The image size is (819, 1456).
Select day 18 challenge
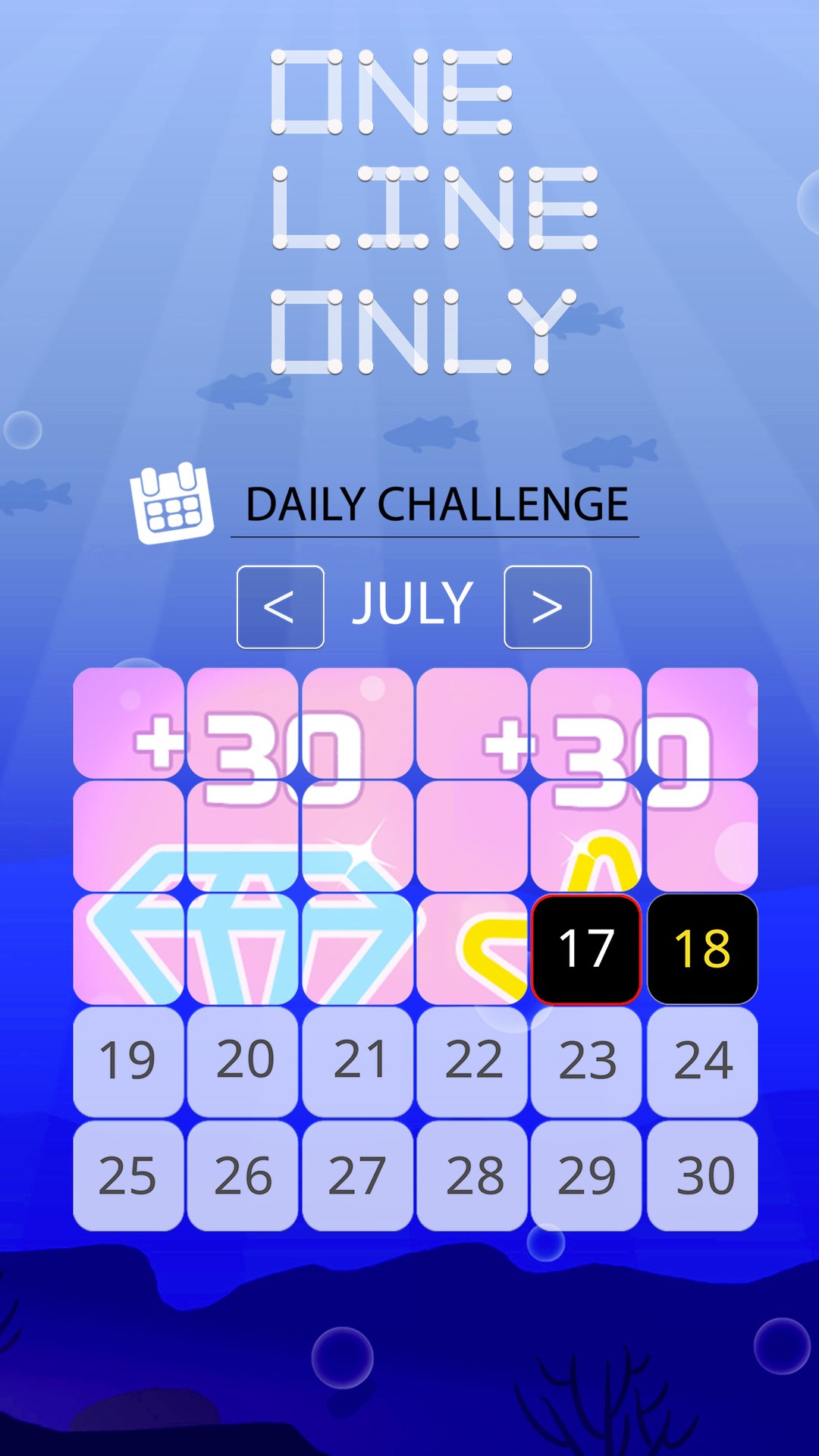click(x=702, y=949)
